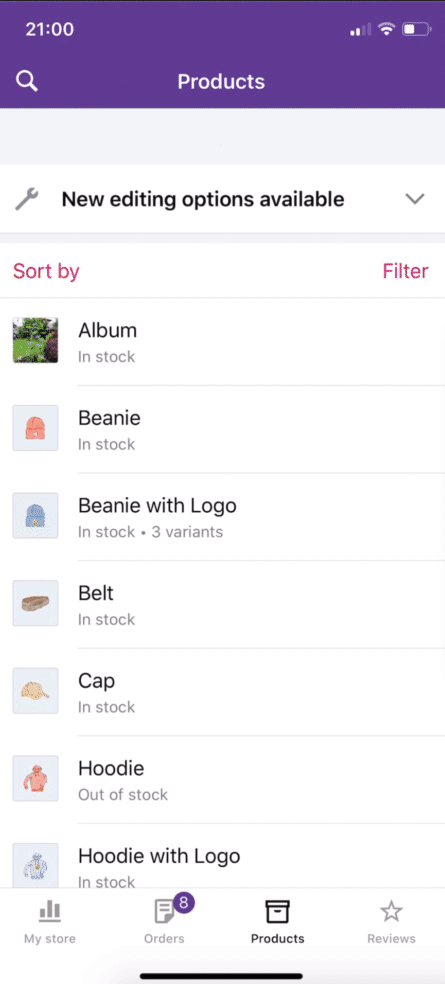This screenshot has height=984, width=445.
Task: Switch to the My store tab
Action: point(50,922)
